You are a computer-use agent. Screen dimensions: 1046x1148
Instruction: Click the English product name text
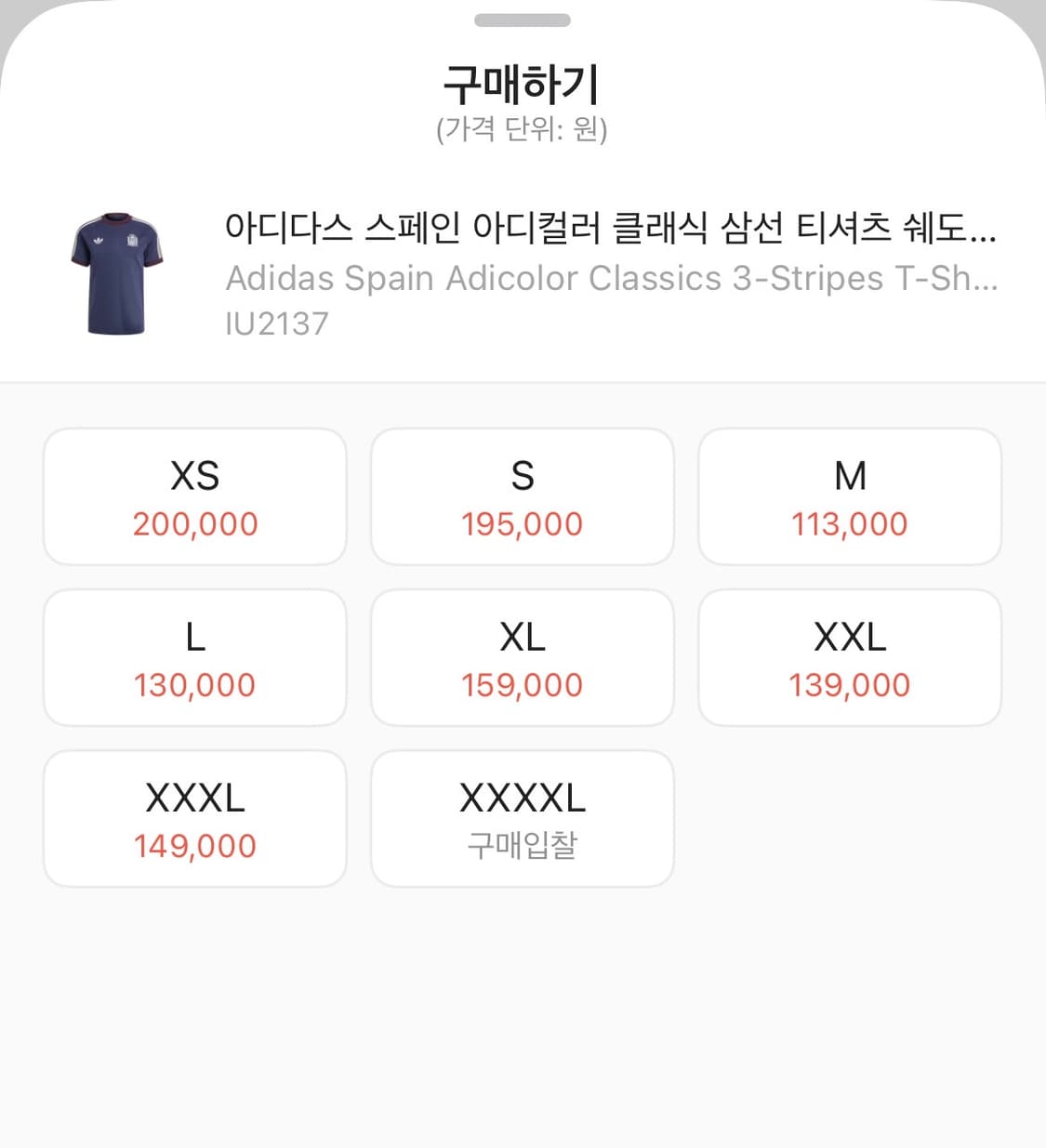pyautogui.click(x=612, y=278)
